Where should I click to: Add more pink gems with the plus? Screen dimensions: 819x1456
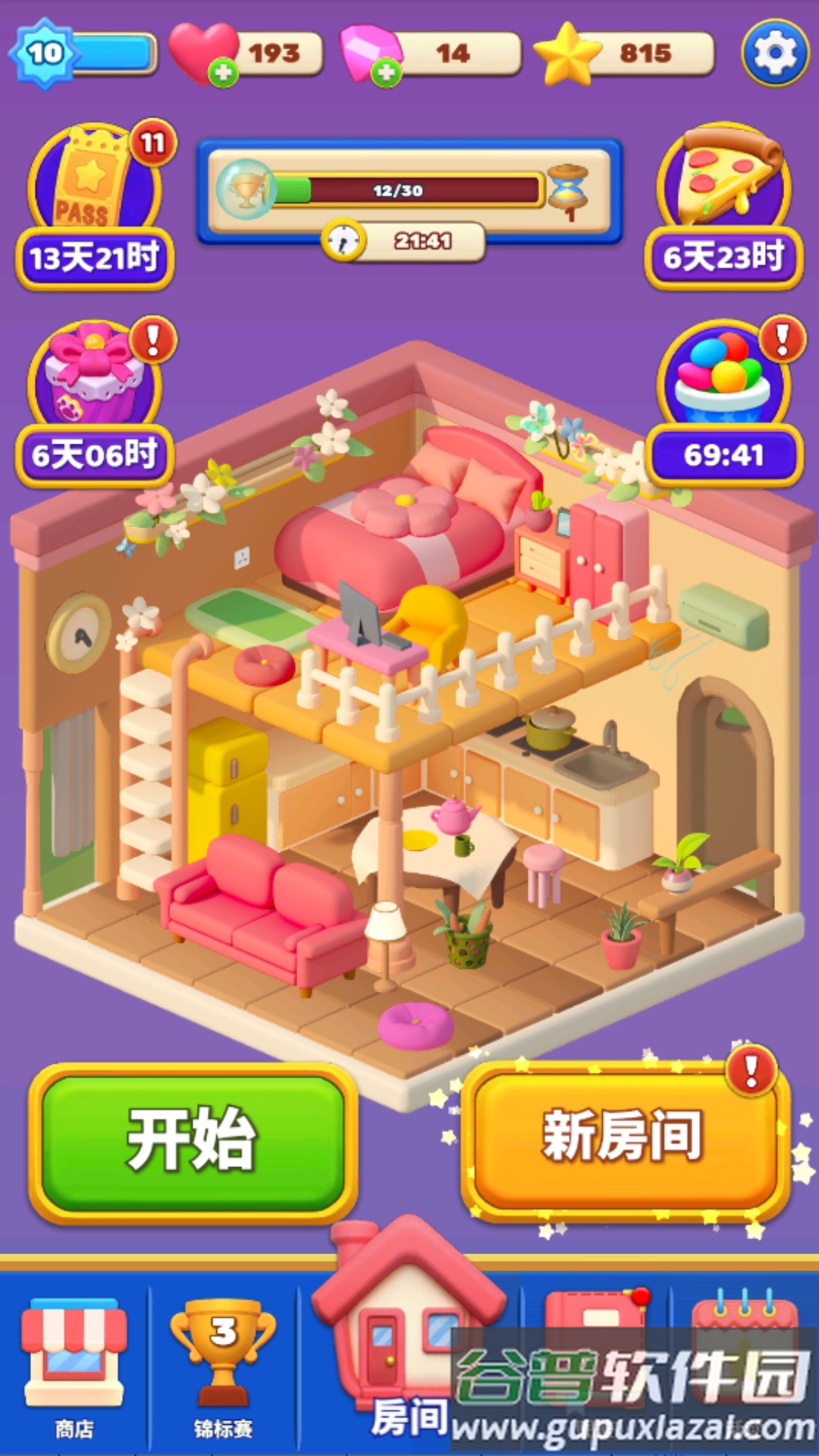click(x=387, y=73)
